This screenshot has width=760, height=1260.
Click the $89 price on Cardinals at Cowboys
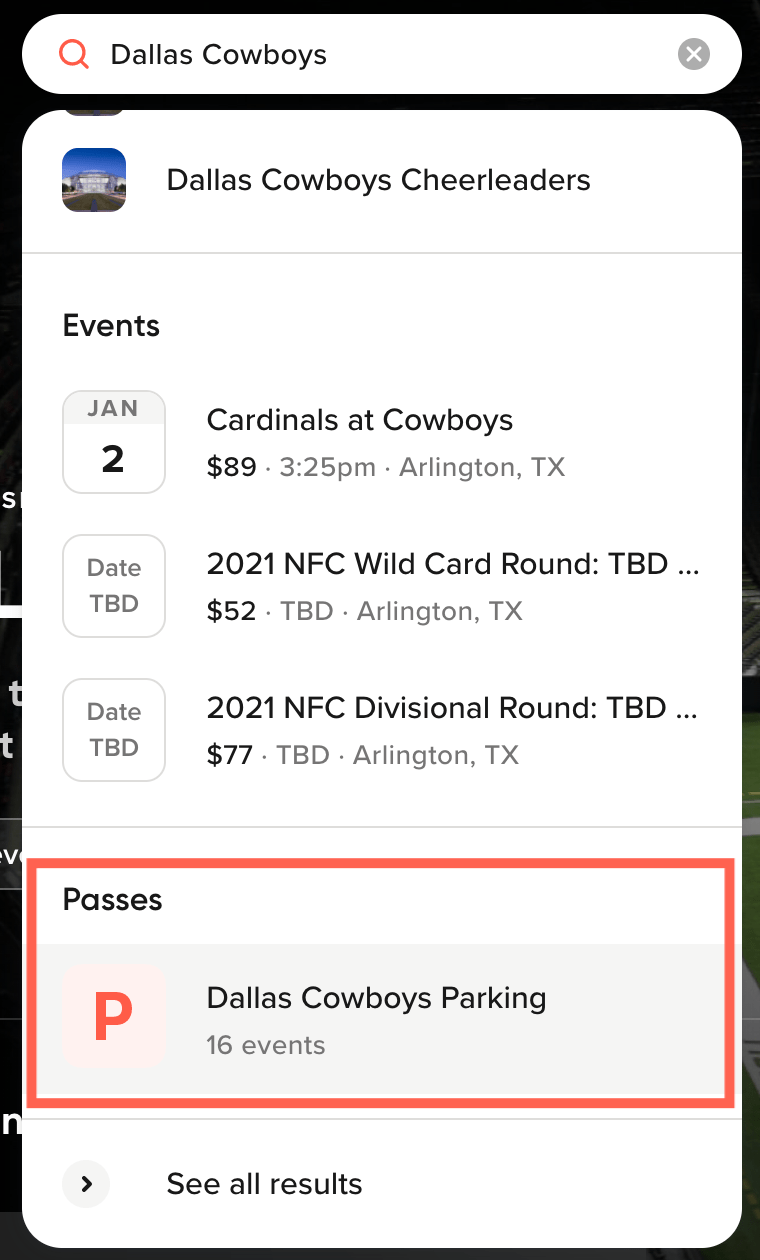point(231,466)
